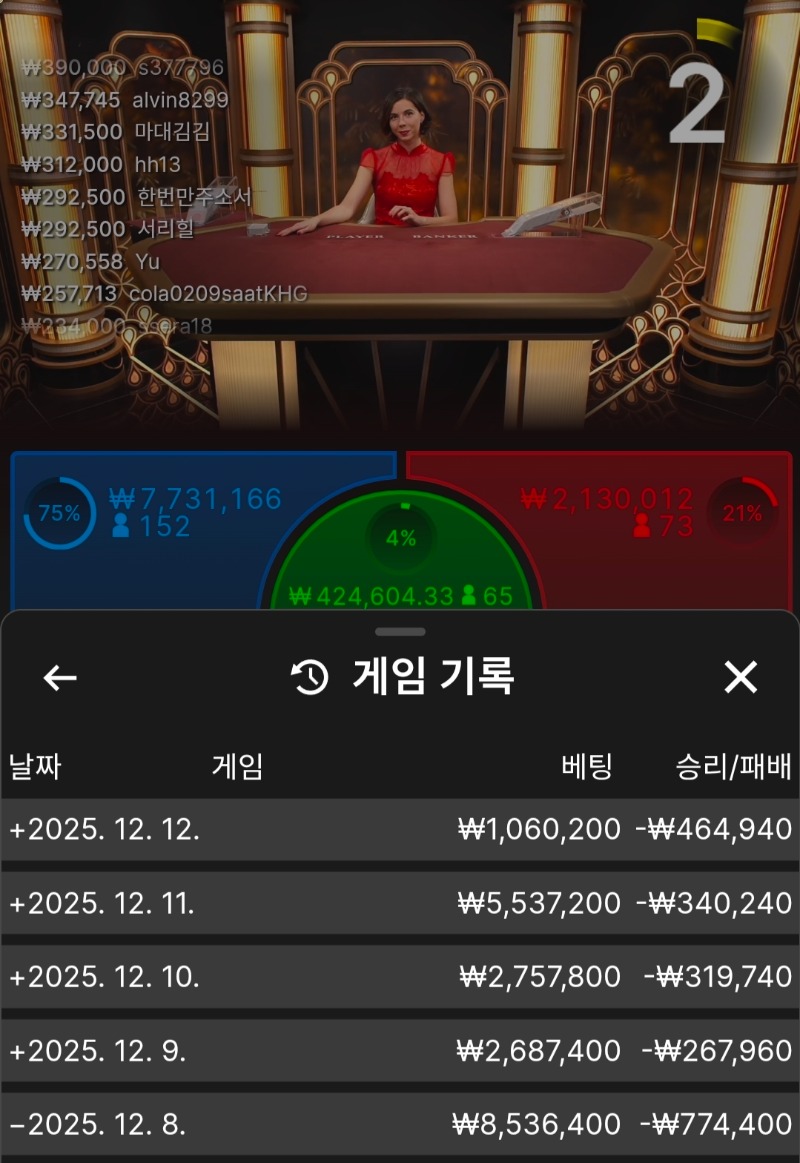
Task: Tap the drag handle of the bottom sheet
Action: (x=399, y=631)
